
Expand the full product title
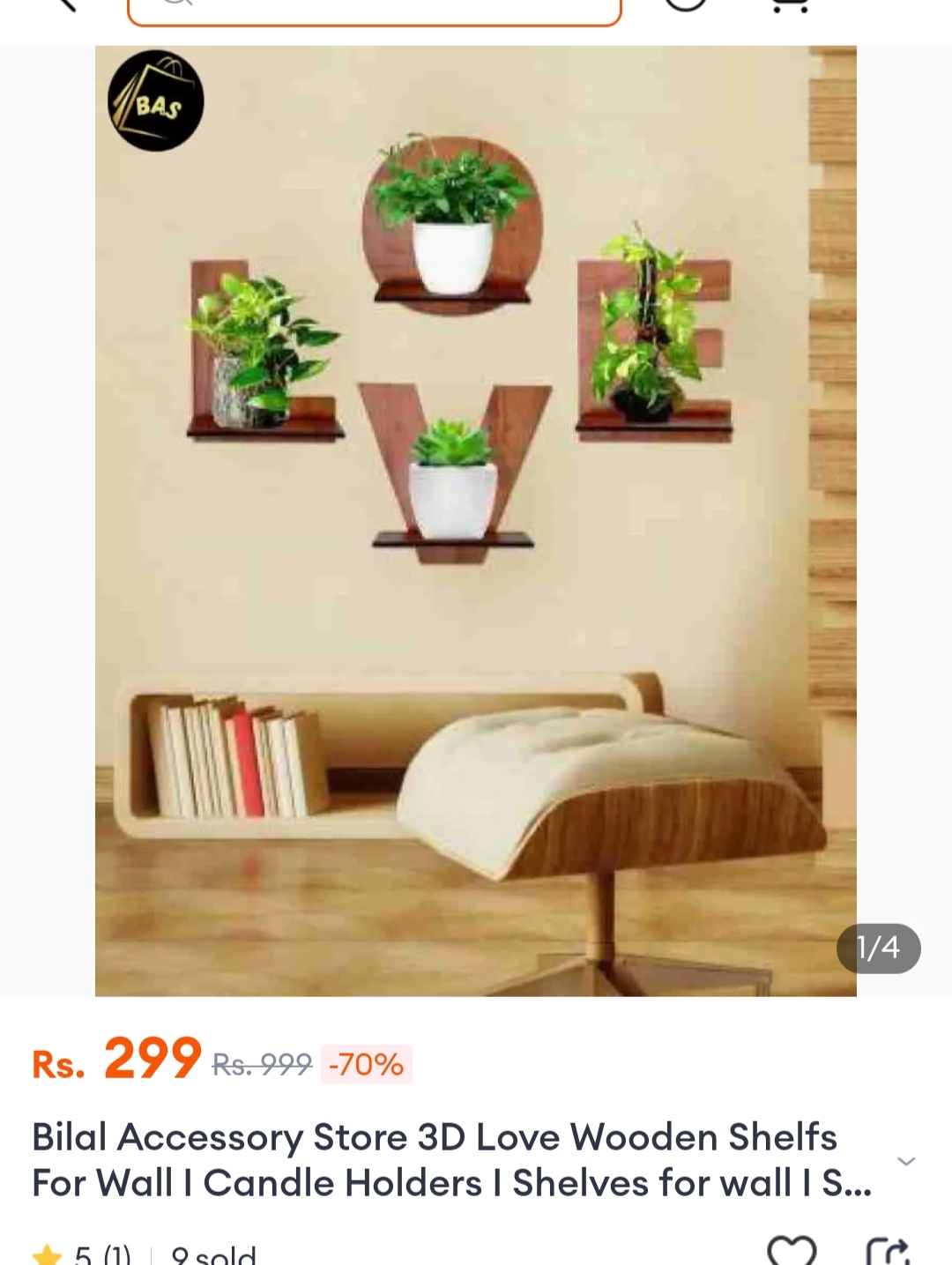point(906,1161)
